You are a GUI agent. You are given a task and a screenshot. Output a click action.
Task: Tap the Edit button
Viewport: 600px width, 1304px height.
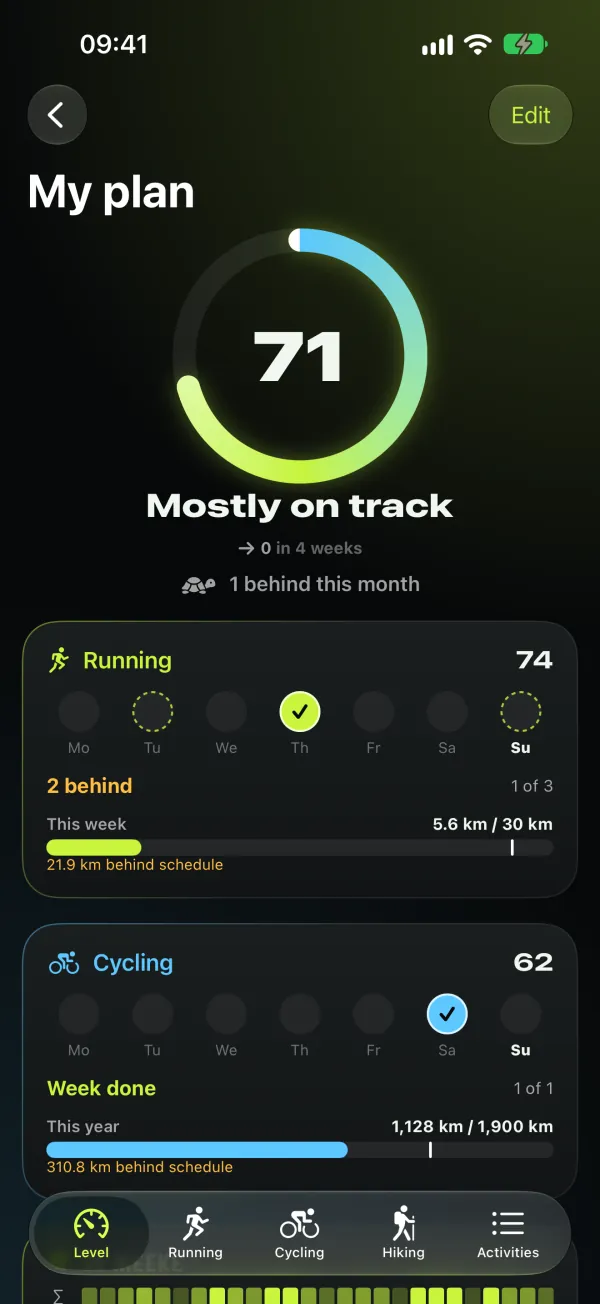click(530, 115)
